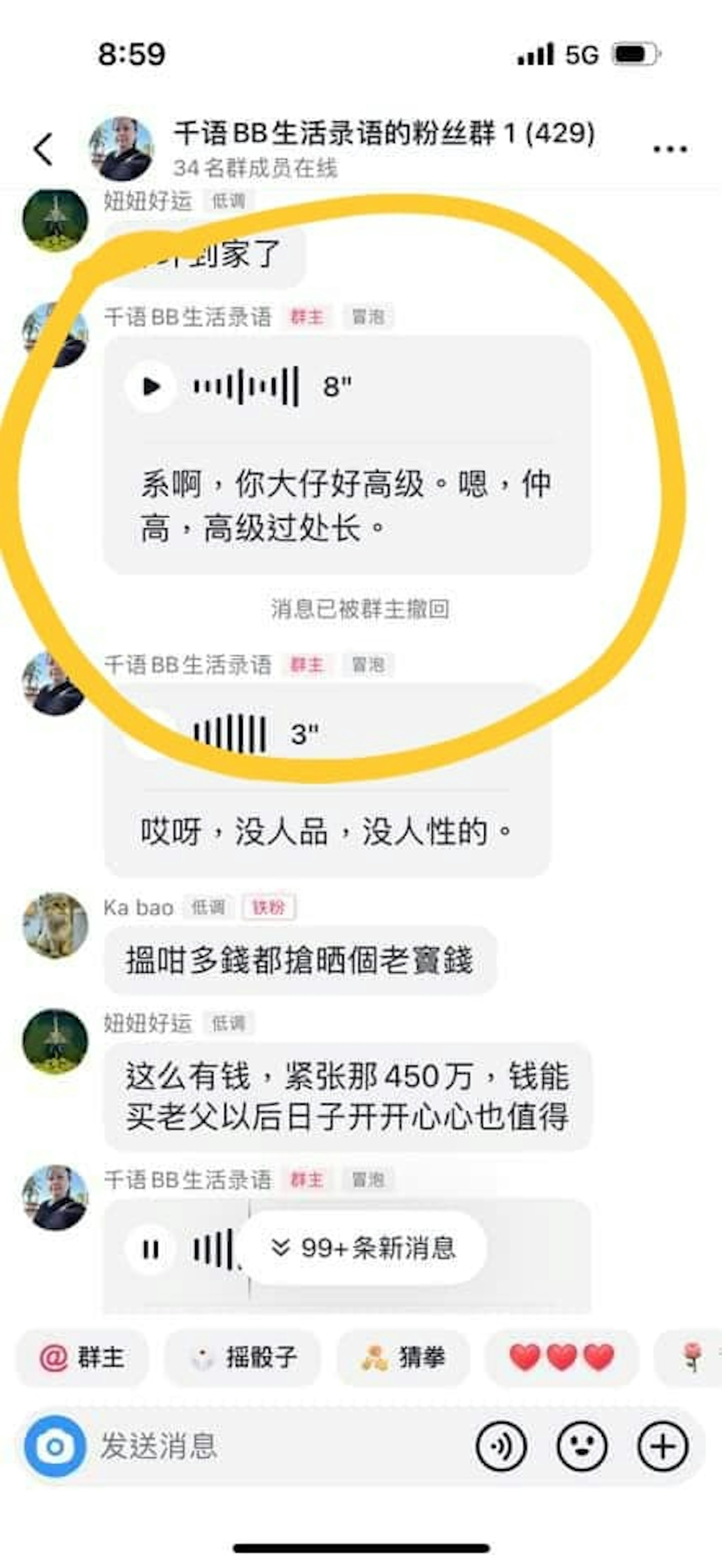Play the 8-second voice message
This screenshot has width=722, height=1568.
coord(150,386)
